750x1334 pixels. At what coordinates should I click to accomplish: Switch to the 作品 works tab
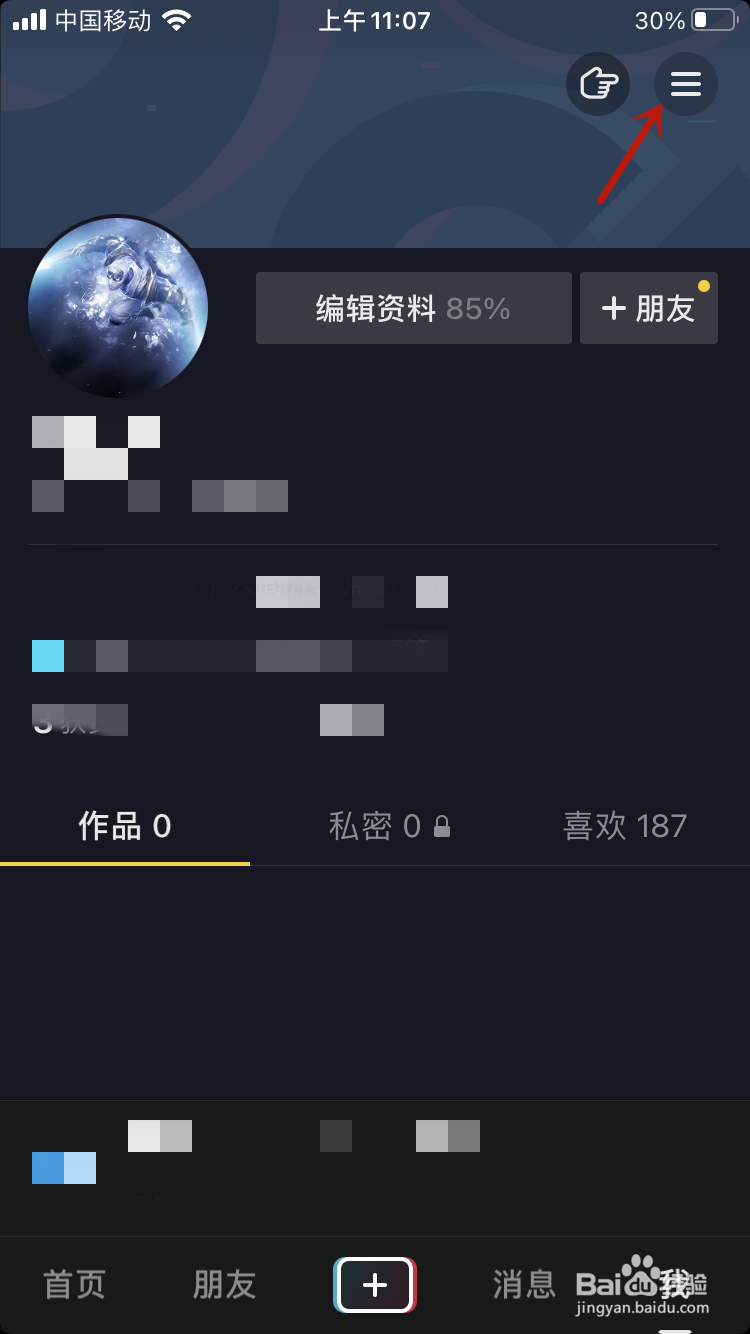click(124, 826)
